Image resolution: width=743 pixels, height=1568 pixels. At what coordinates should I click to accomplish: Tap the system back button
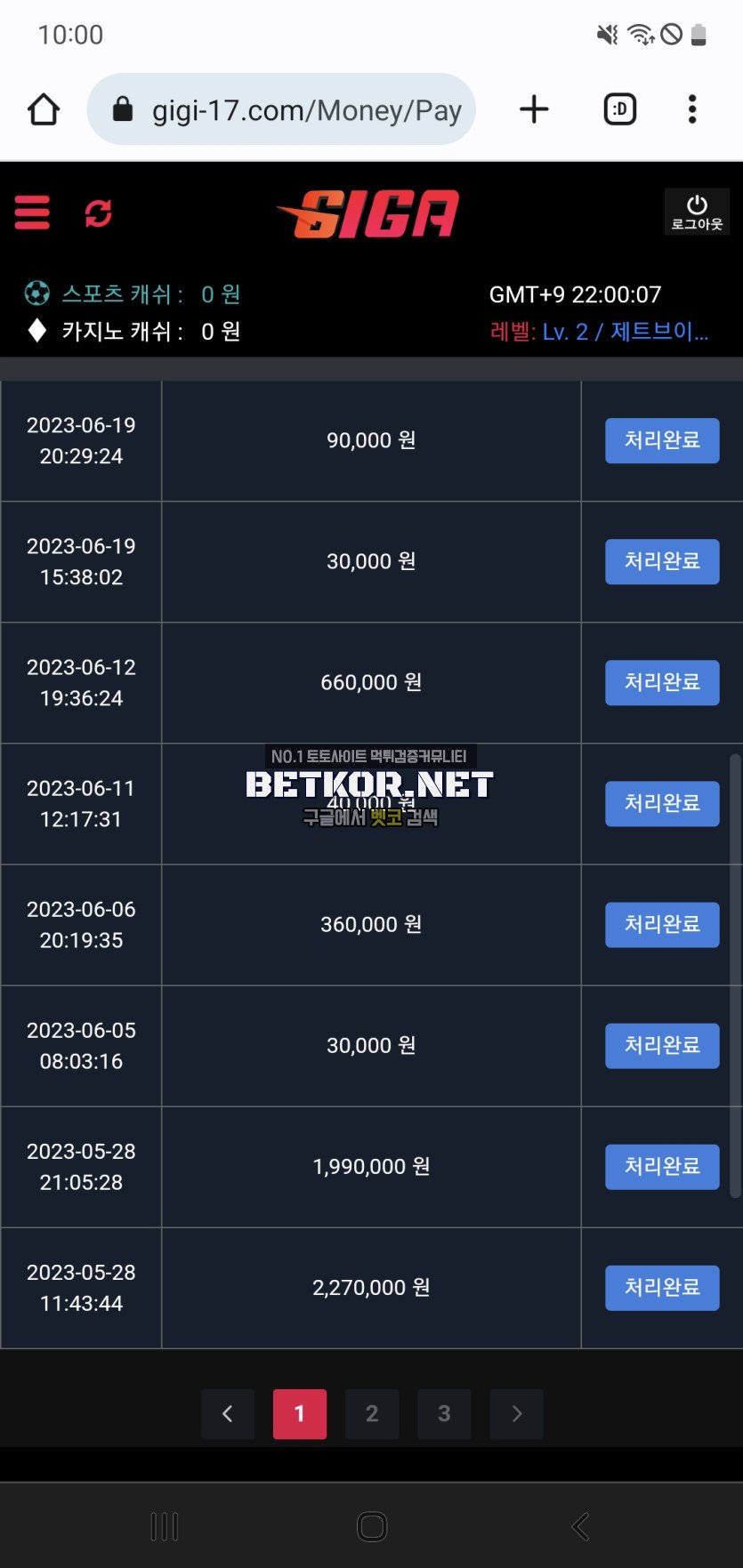coord(580,1526)
